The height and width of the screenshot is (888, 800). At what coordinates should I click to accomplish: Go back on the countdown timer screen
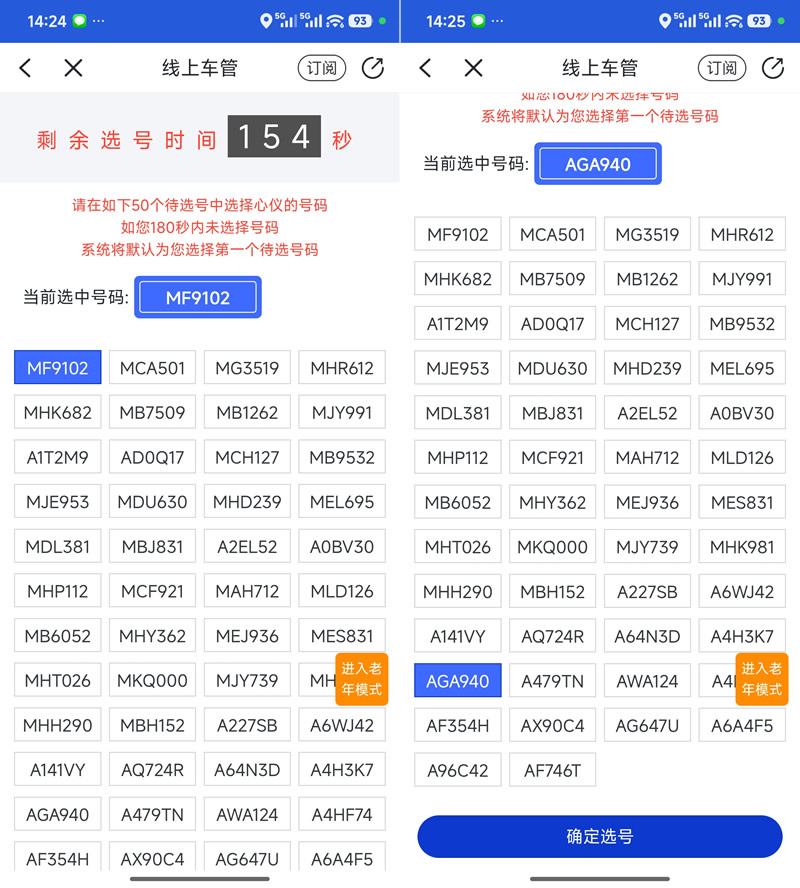pyautogui.click(x=26, y=68)
